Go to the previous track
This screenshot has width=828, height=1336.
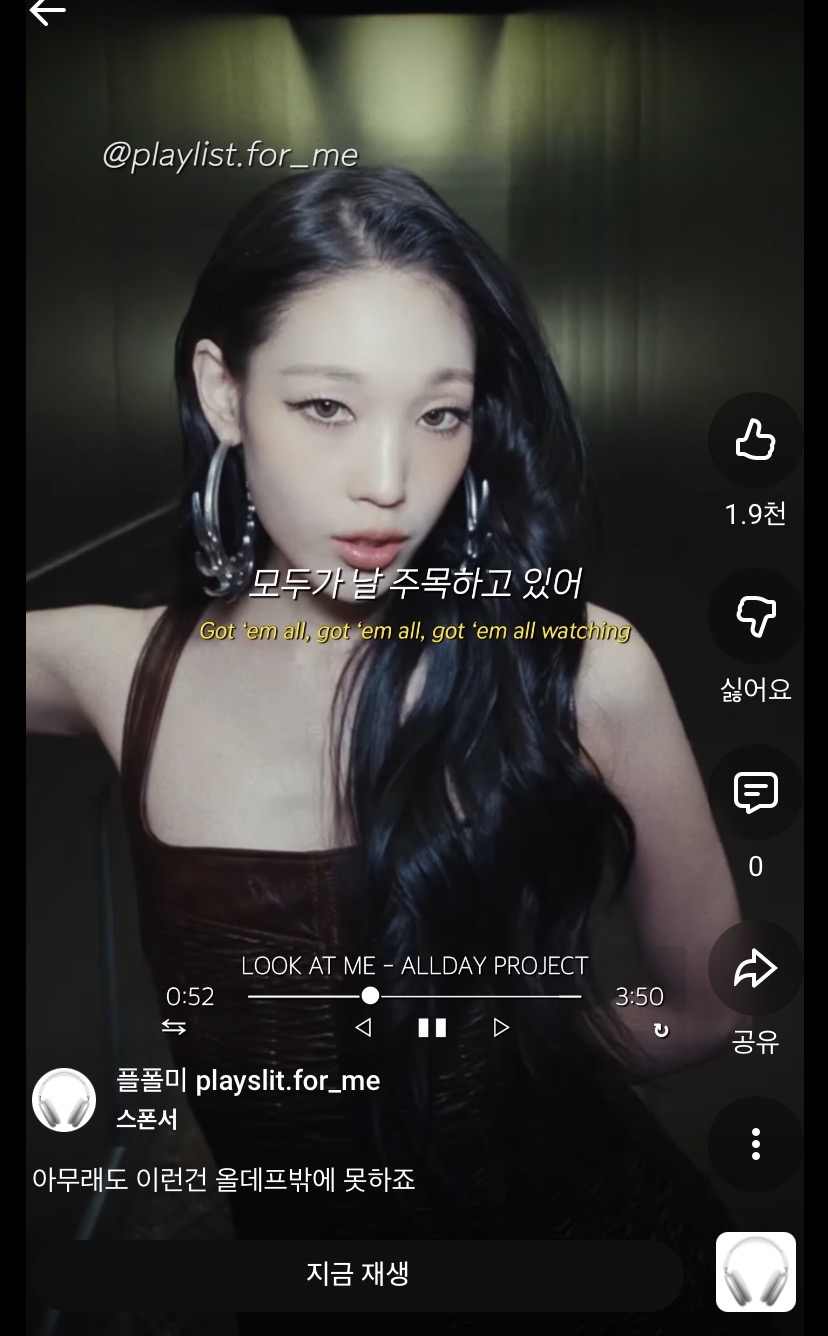pyautogui.click(x=365, y=1027)
